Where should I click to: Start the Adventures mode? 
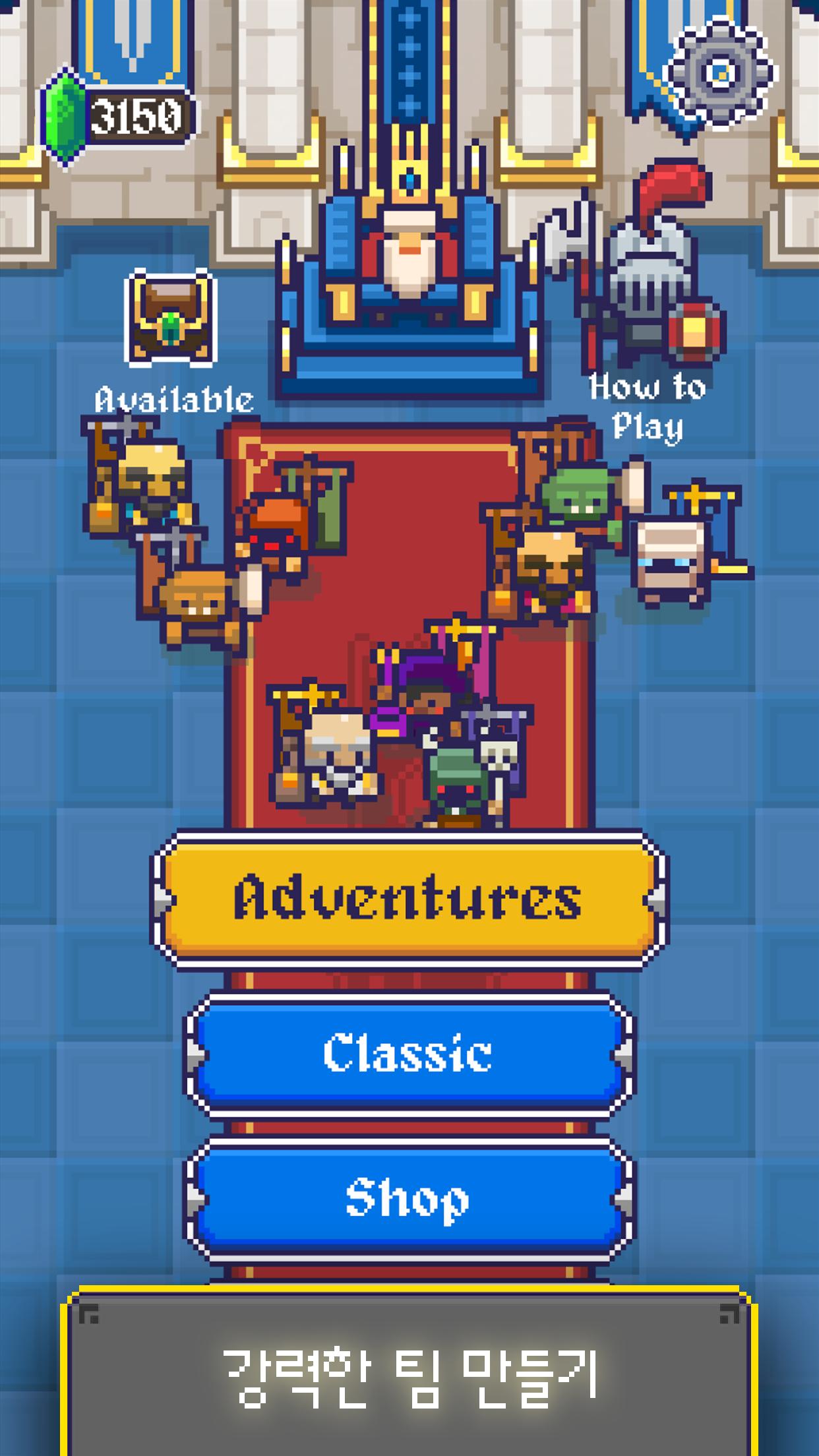click(x=409, y=899)
